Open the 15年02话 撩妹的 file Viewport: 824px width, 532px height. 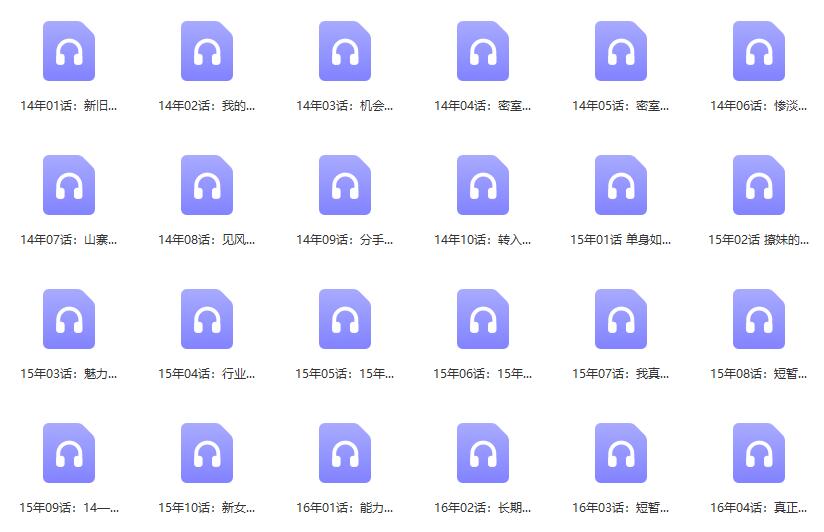(759, 185)
